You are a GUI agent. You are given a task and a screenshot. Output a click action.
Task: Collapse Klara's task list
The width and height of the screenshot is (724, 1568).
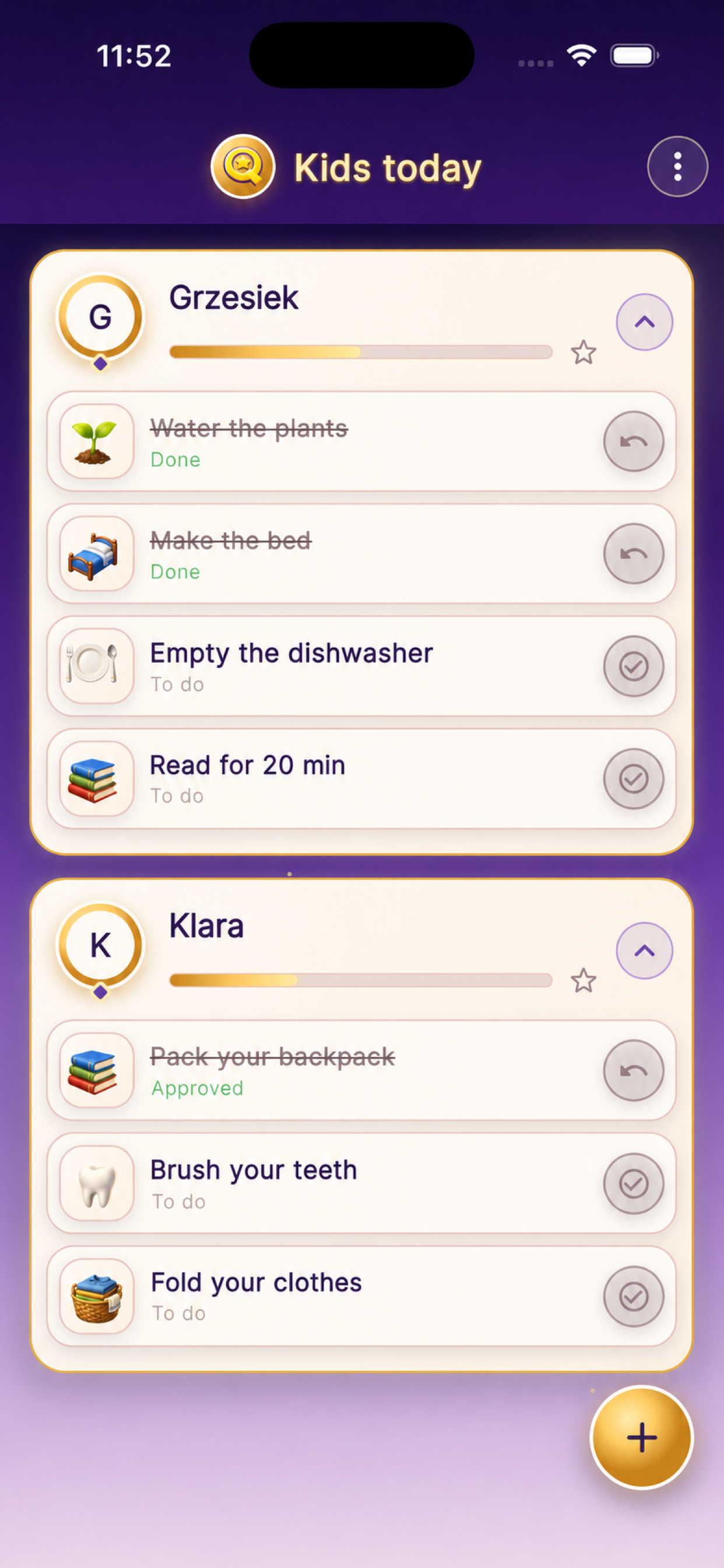coord(644,951)
